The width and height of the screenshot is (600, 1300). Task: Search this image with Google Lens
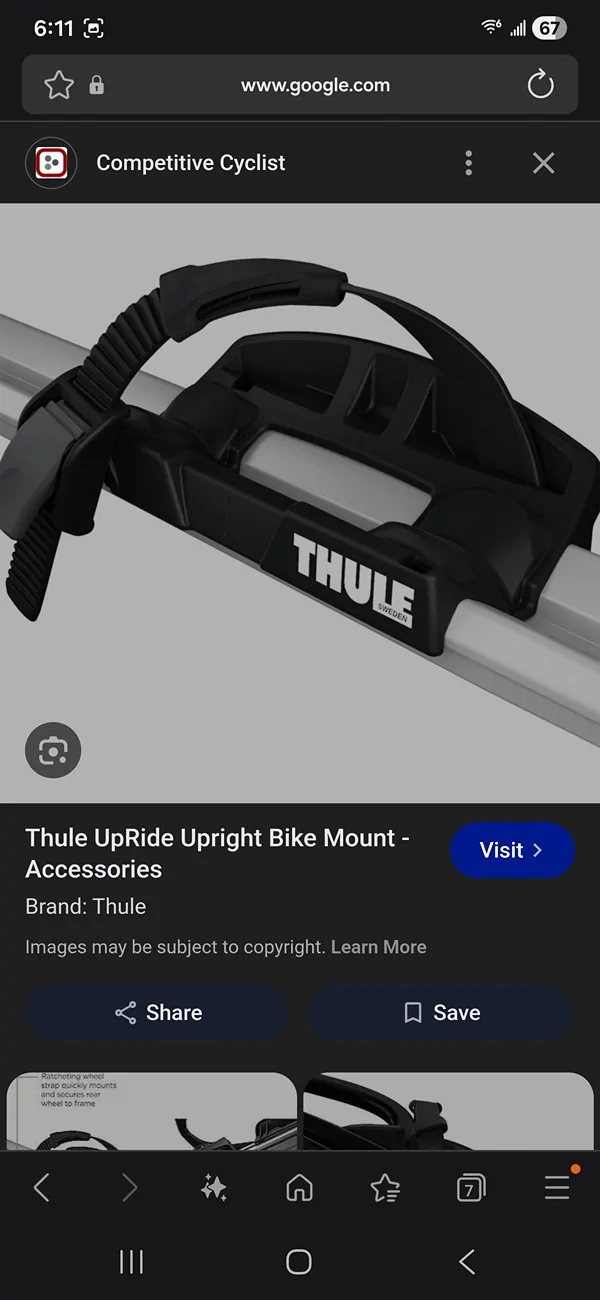(x=53, y=750)
